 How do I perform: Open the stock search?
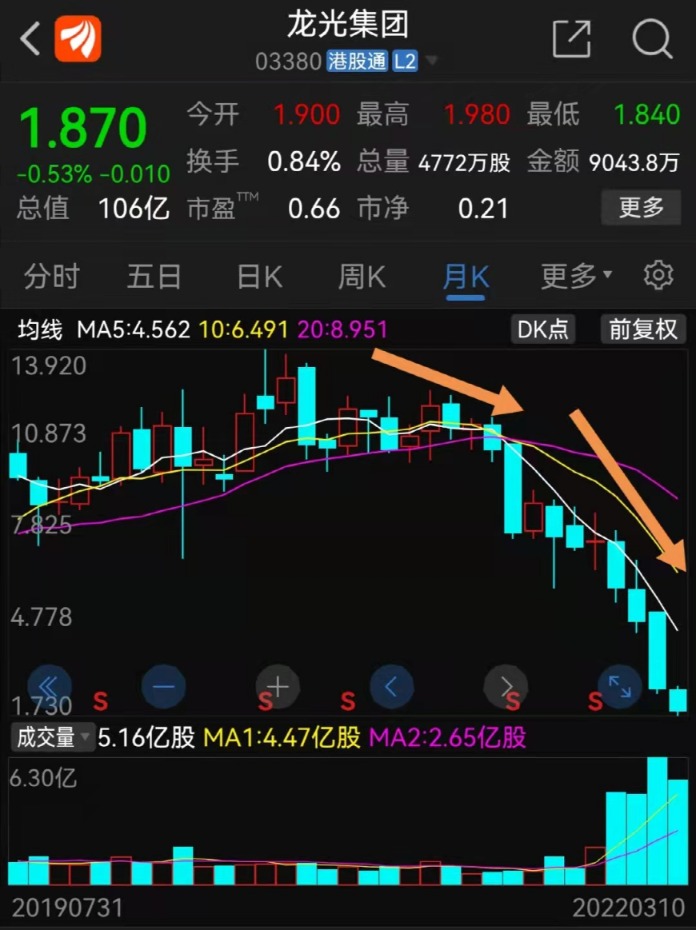point(652,40)
